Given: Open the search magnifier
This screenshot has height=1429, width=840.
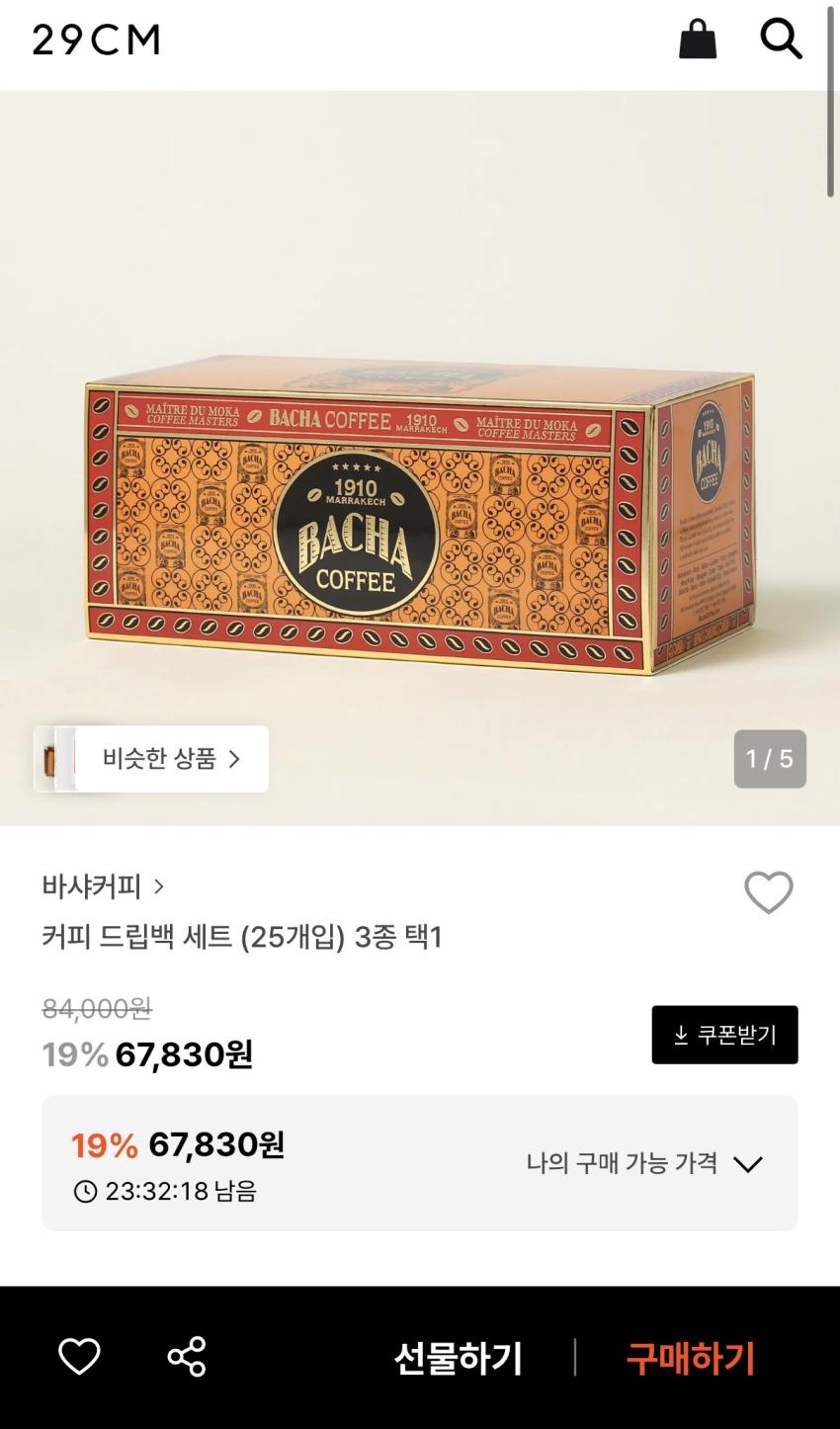Looking at the screenshot, I should pos(781,41).
